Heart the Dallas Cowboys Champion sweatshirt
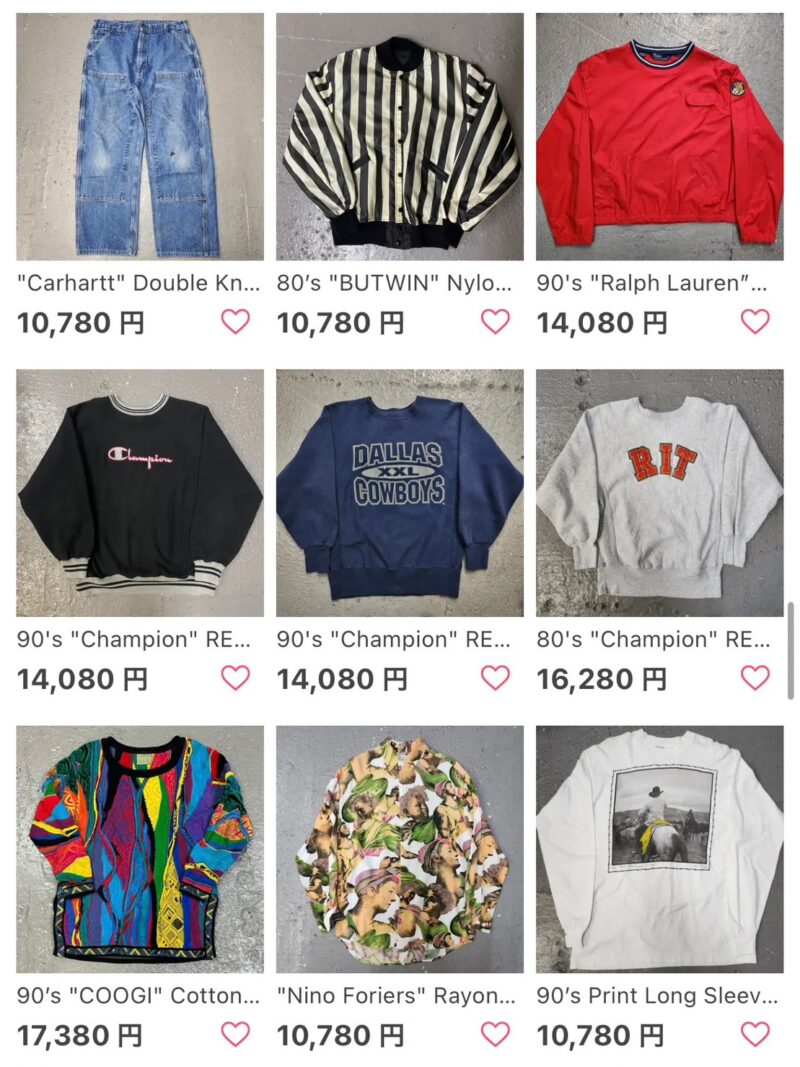800x1067 pixels. coord(495,678)
